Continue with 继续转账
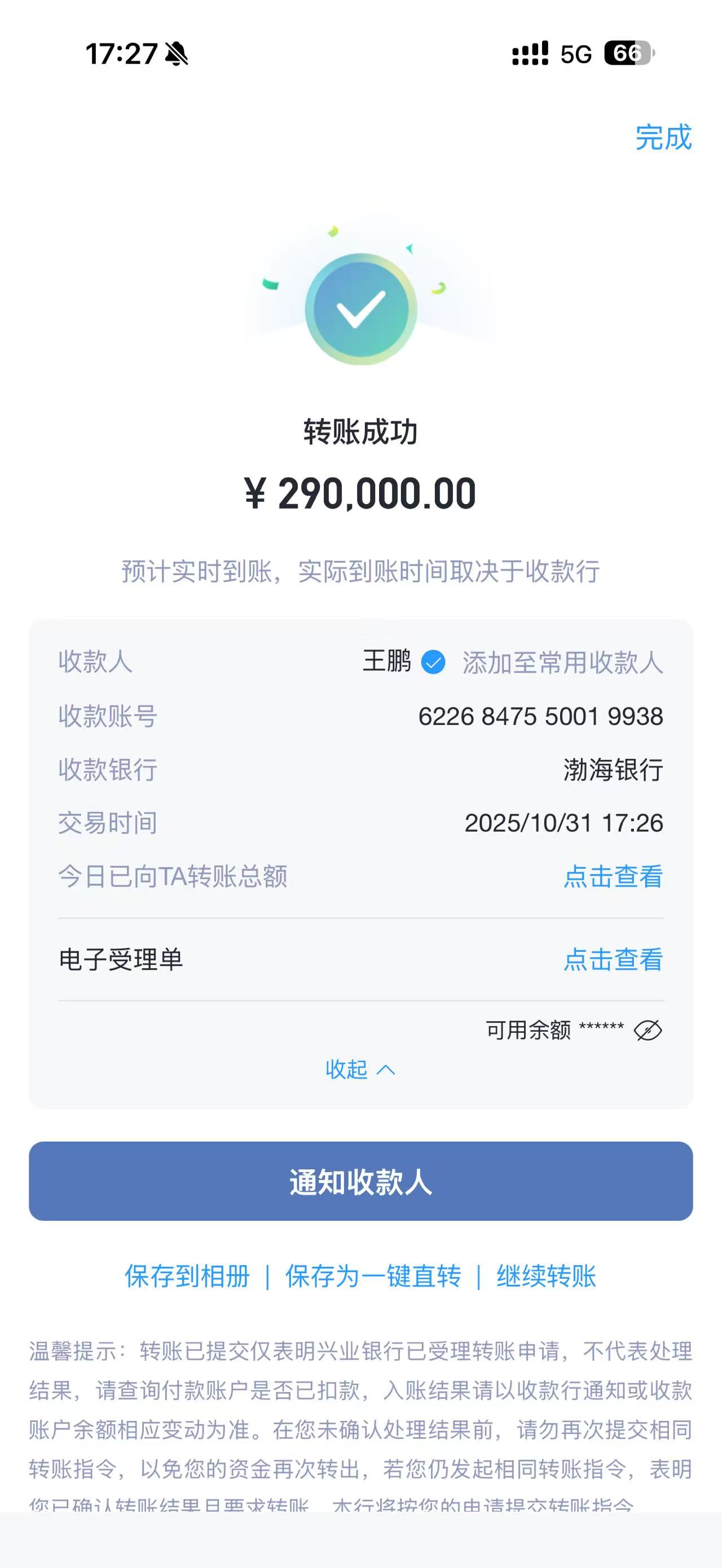Screen dimensions: 722x1568 [546, 1277]
